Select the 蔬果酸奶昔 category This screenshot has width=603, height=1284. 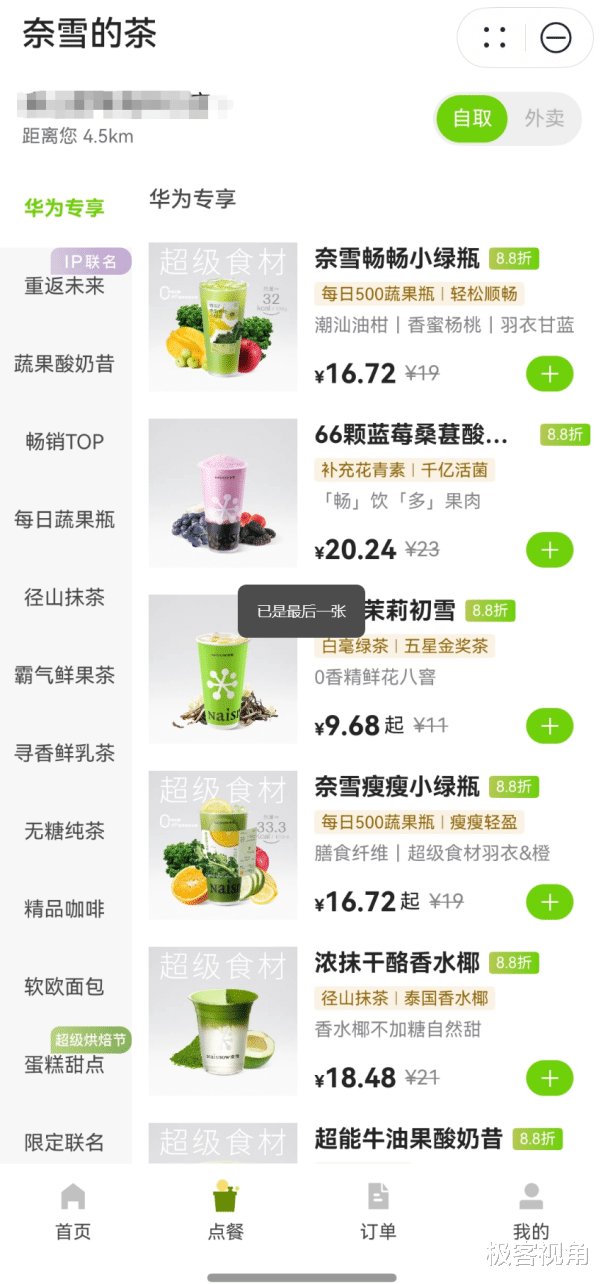pyautogui.click(x=65, y=363)
